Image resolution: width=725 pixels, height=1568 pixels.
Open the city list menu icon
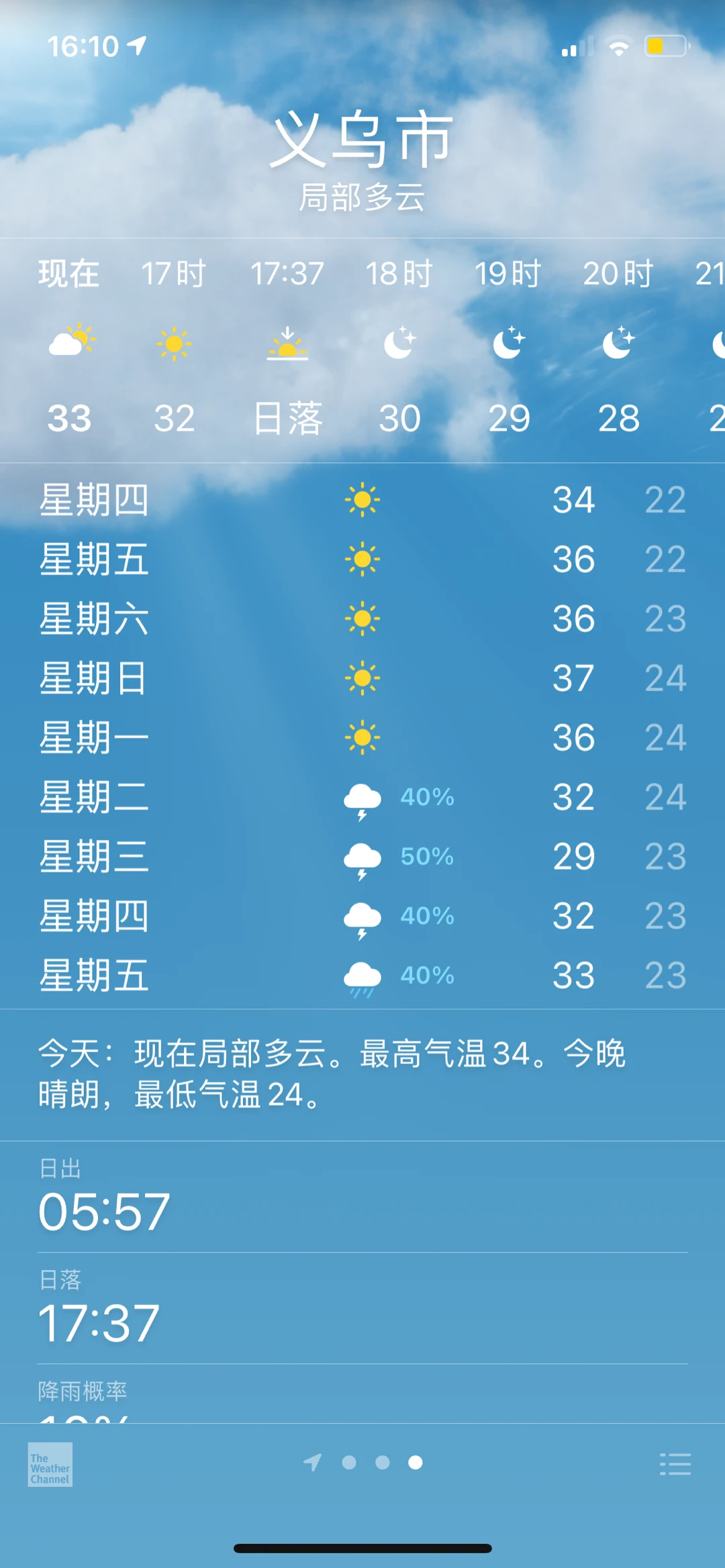pyautogui.click(x=675, y=1464)
